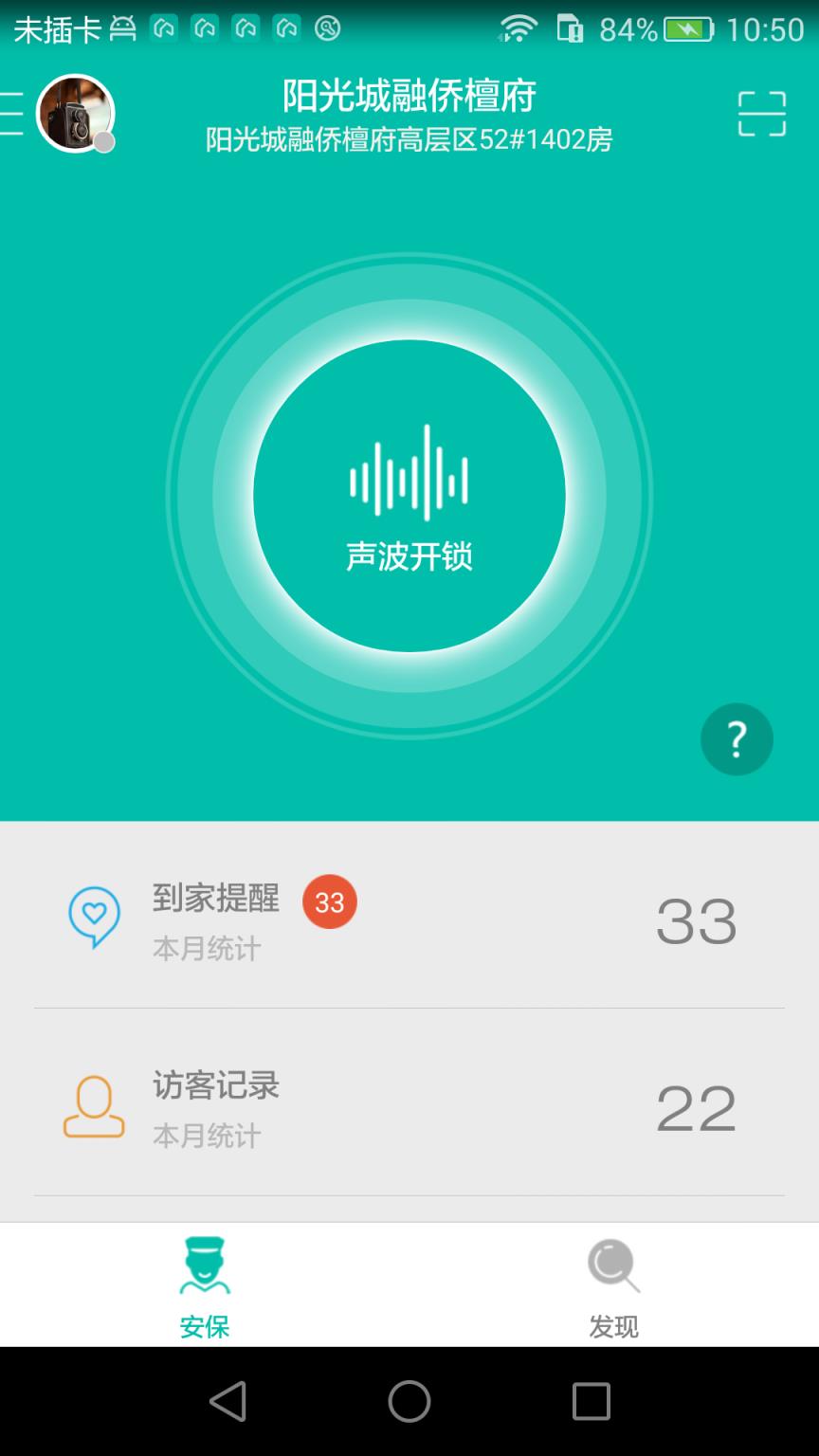Tap the orange visitor icon beside 访客记录
The height and width of the screenshot is (1456, 819).
click(92, 1105)
